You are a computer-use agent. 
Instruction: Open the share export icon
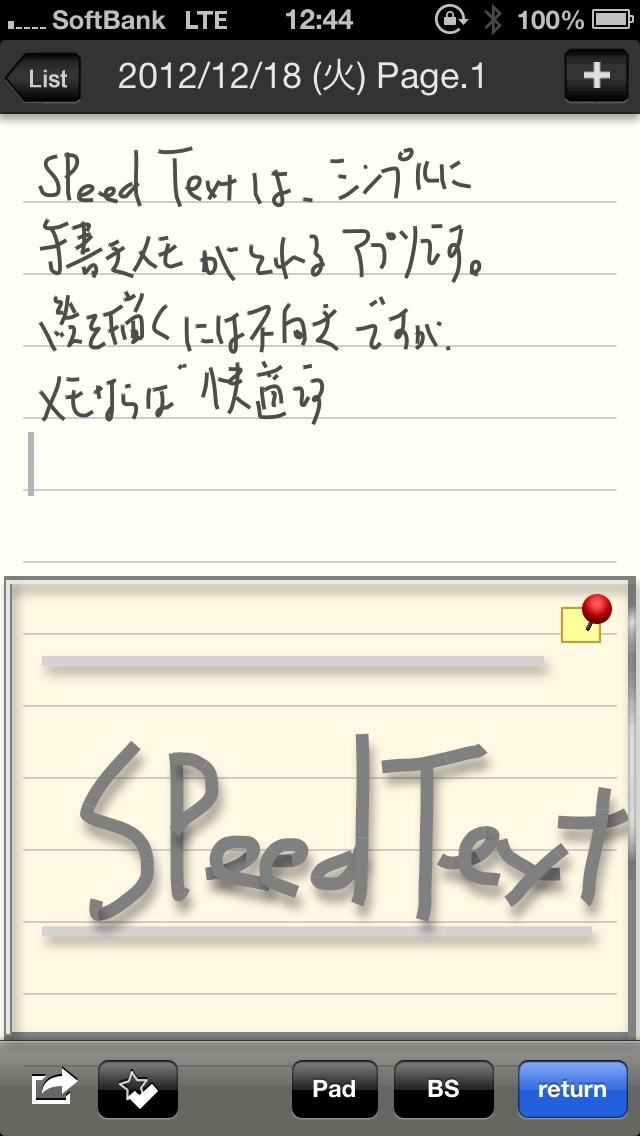[53, 1088]
